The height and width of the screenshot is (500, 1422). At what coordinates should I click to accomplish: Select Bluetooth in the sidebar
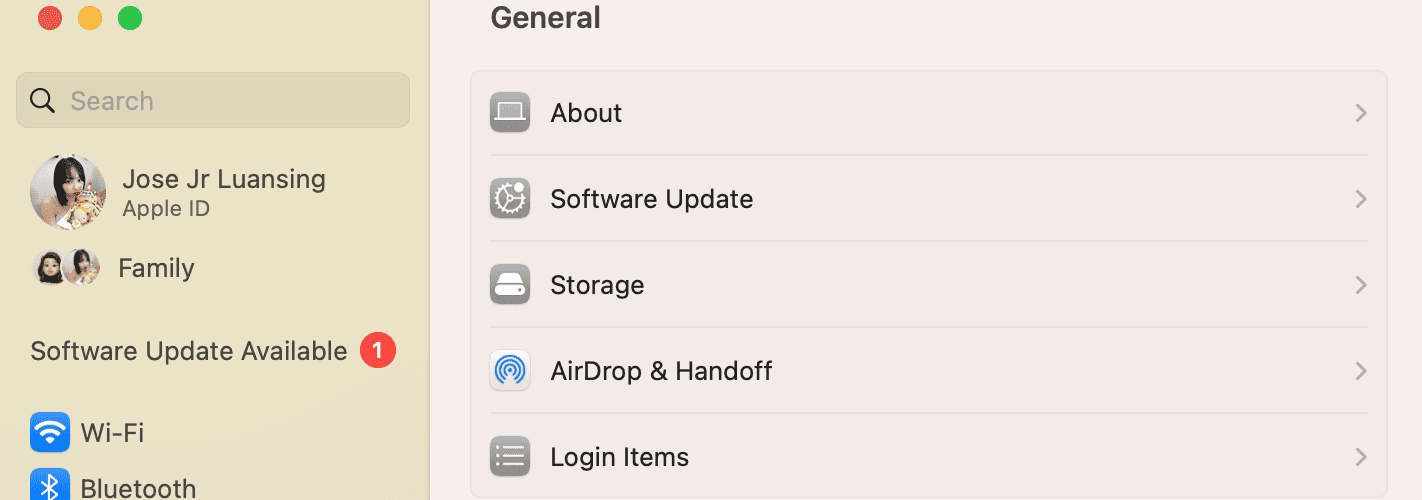(137, 487)
